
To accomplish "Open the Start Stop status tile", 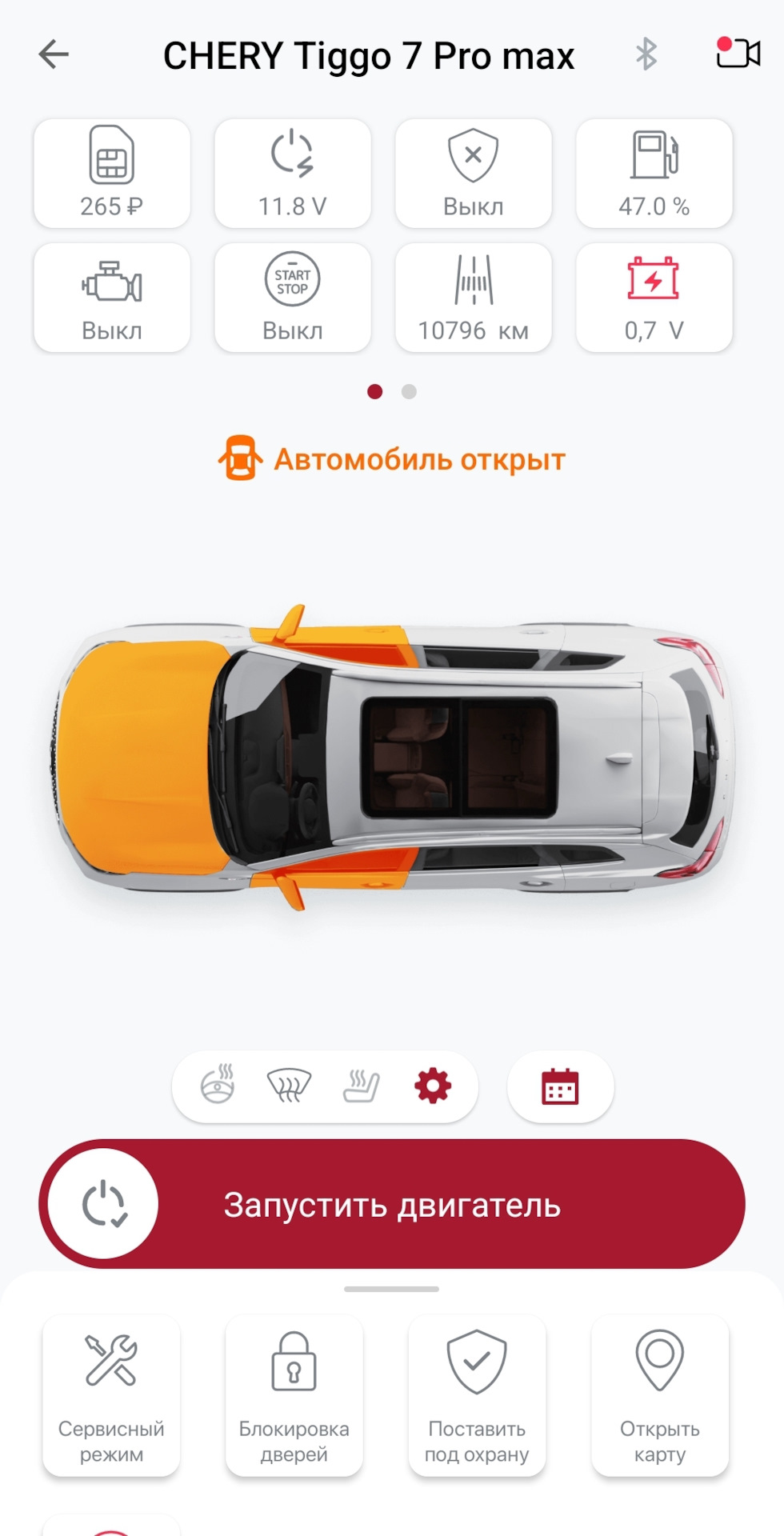I will (x=293, y=298).
